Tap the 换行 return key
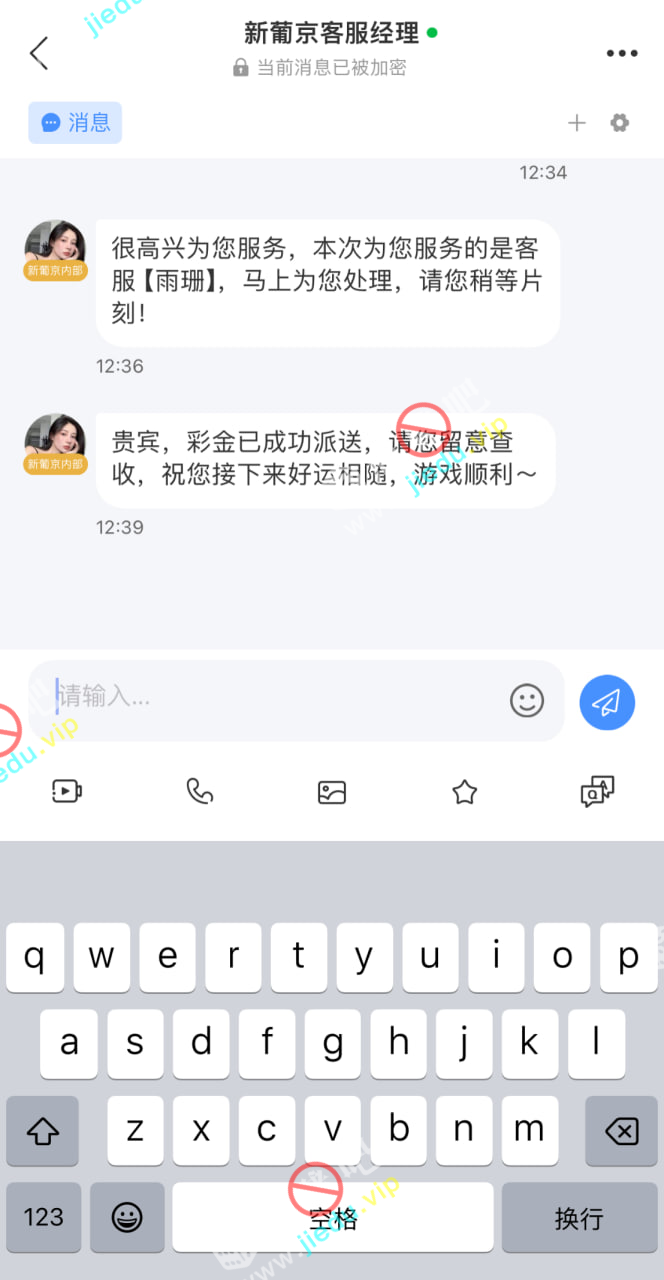The width and height of the screenshot is (664, 1280). (x=579, y=1217)
